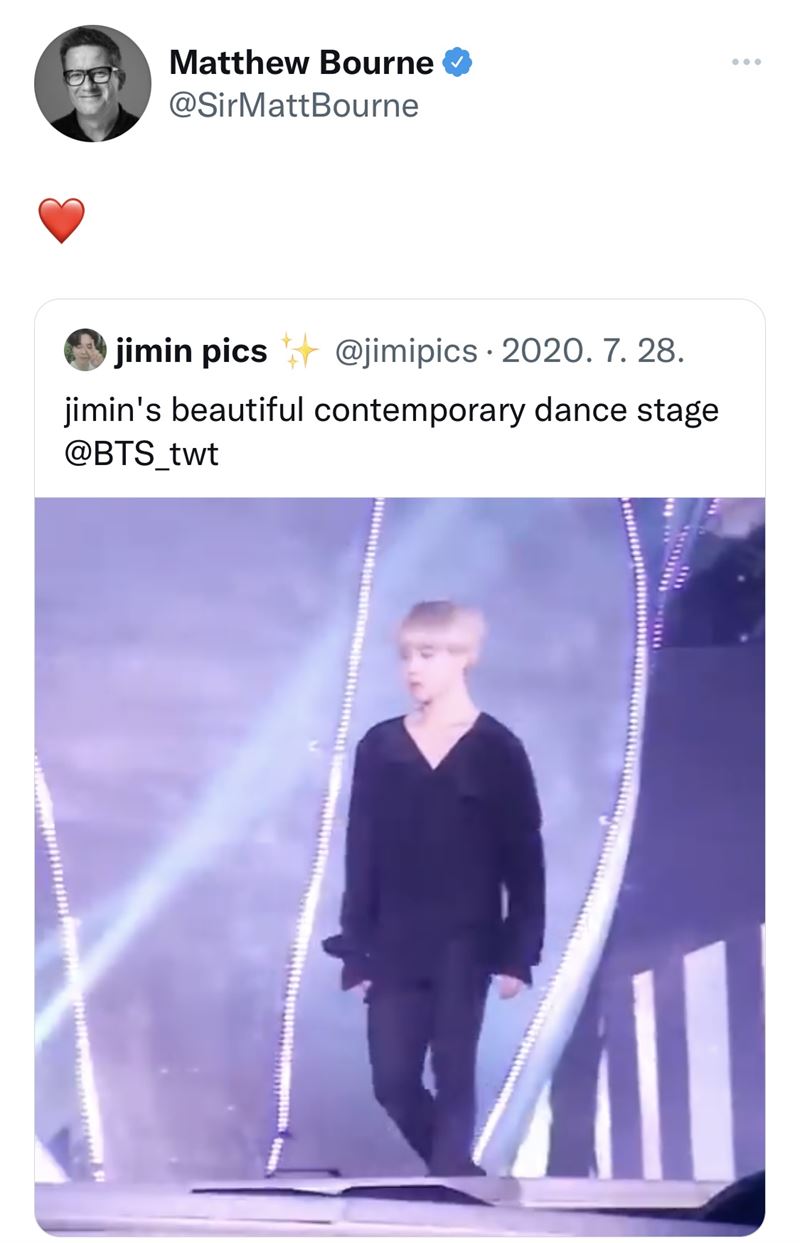
Task: View the @SirMattBourne profile handle
Action: pyautogui.click(x=295, y=105)
